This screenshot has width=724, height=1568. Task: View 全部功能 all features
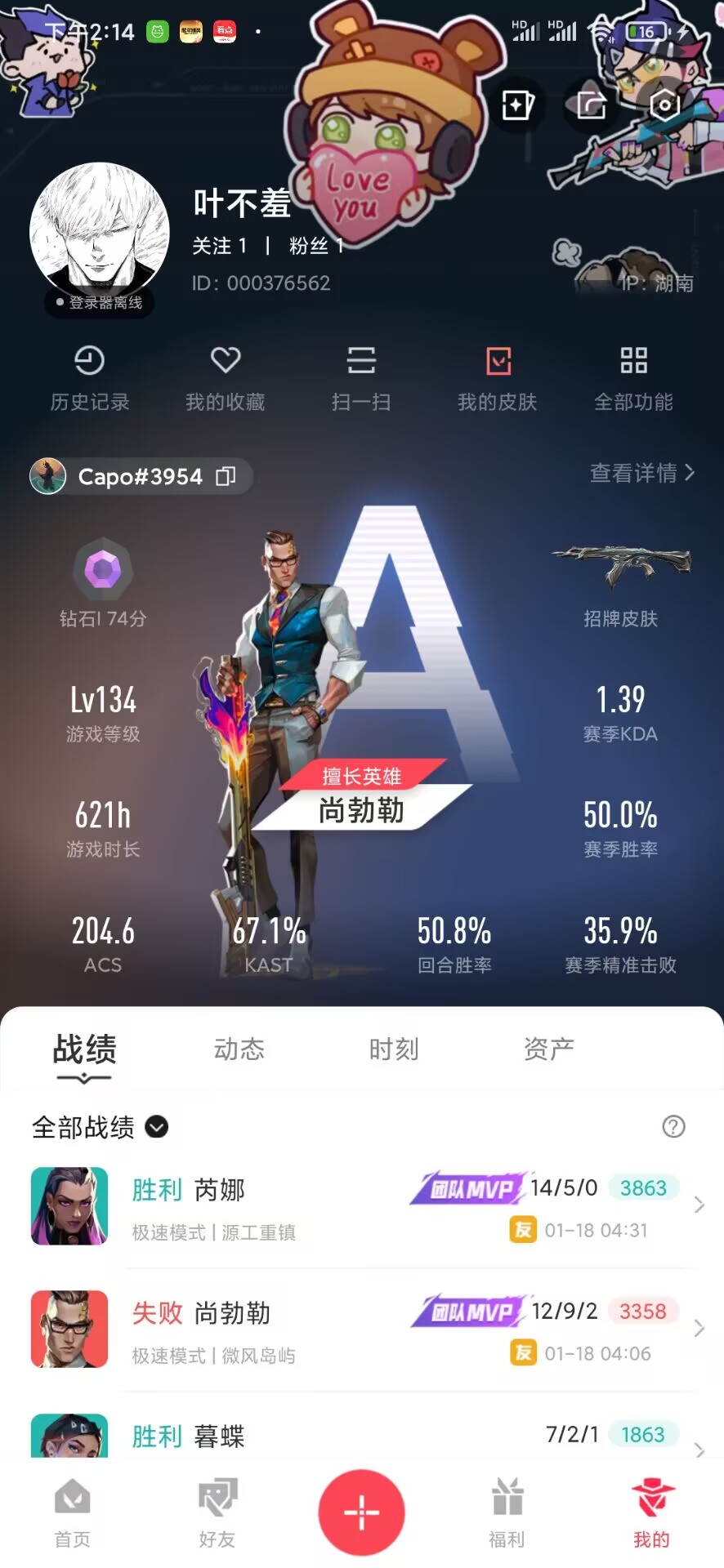[634, 378]
